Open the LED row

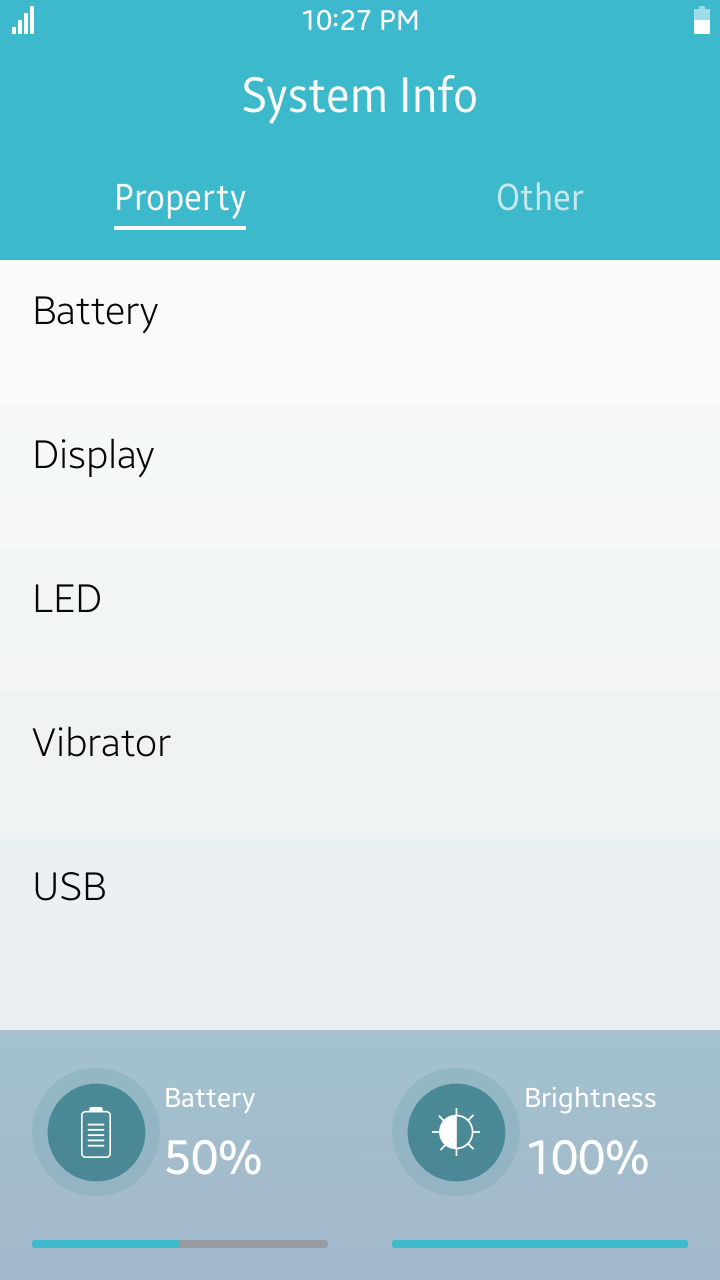coord(360,620)
